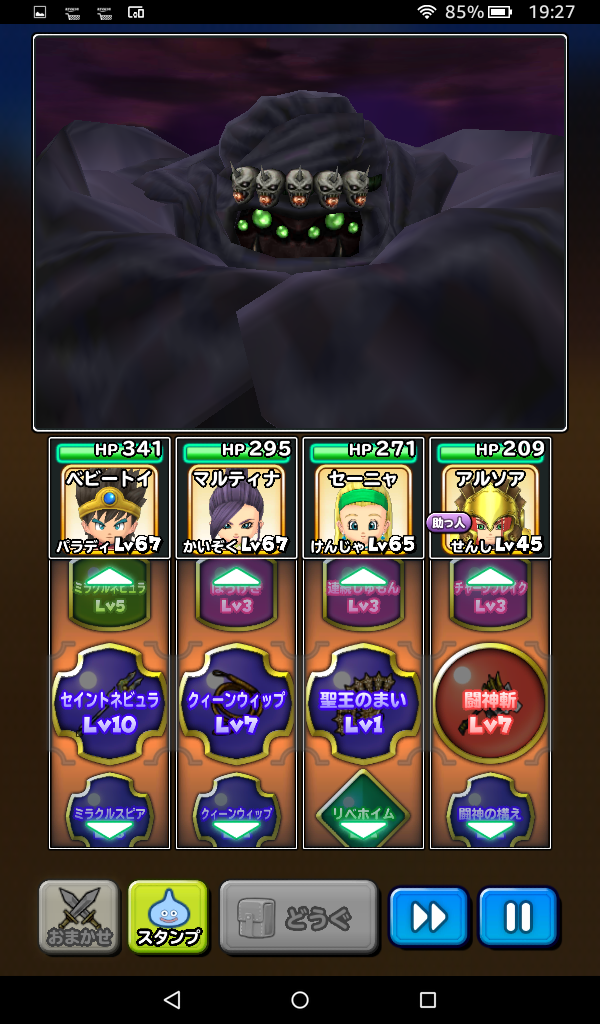Use セイントネビュラ Lv10 skill

pos(109,704)
